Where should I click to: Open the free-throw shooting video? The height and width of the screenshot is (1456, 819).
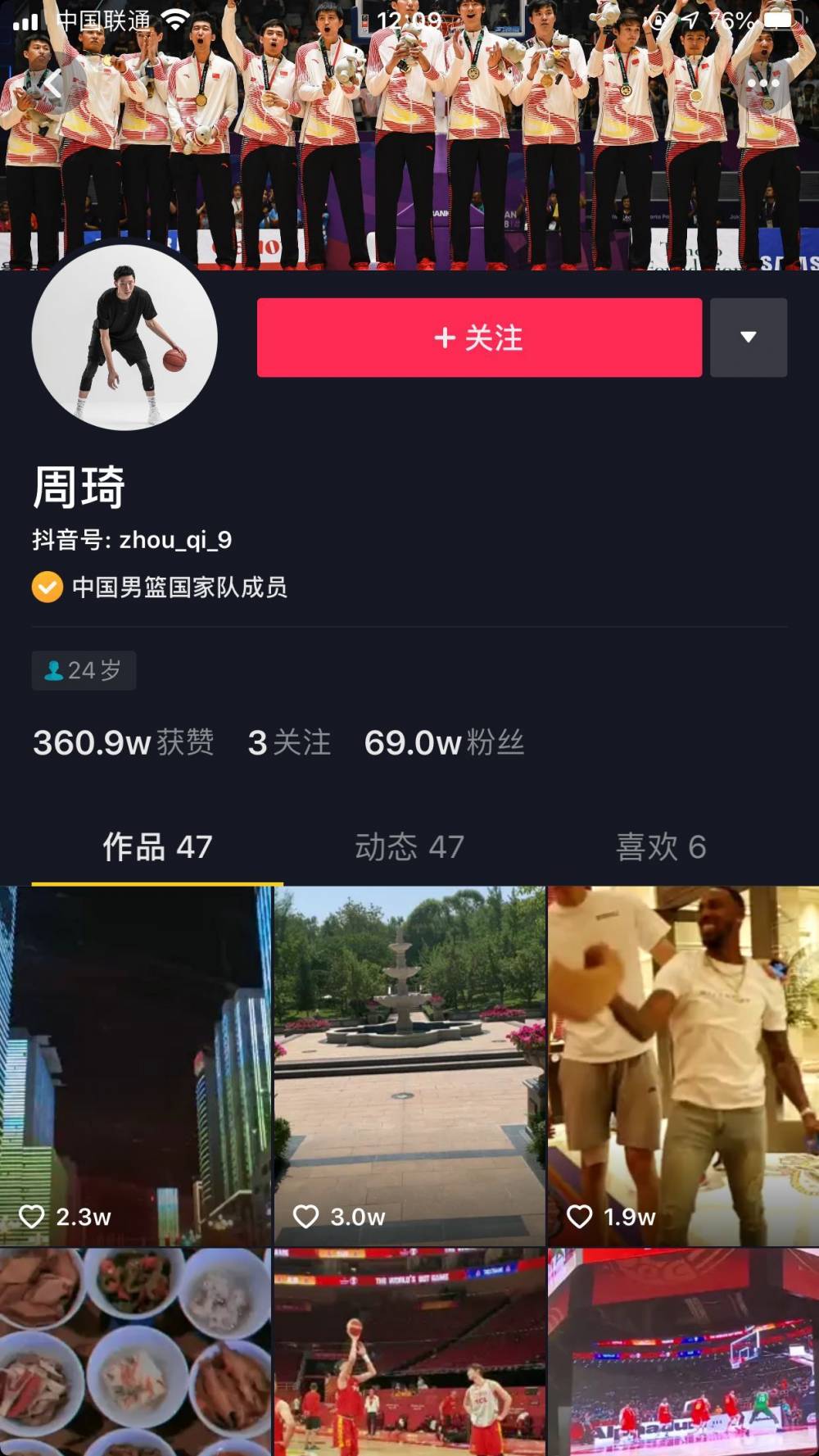point(409,1352)
